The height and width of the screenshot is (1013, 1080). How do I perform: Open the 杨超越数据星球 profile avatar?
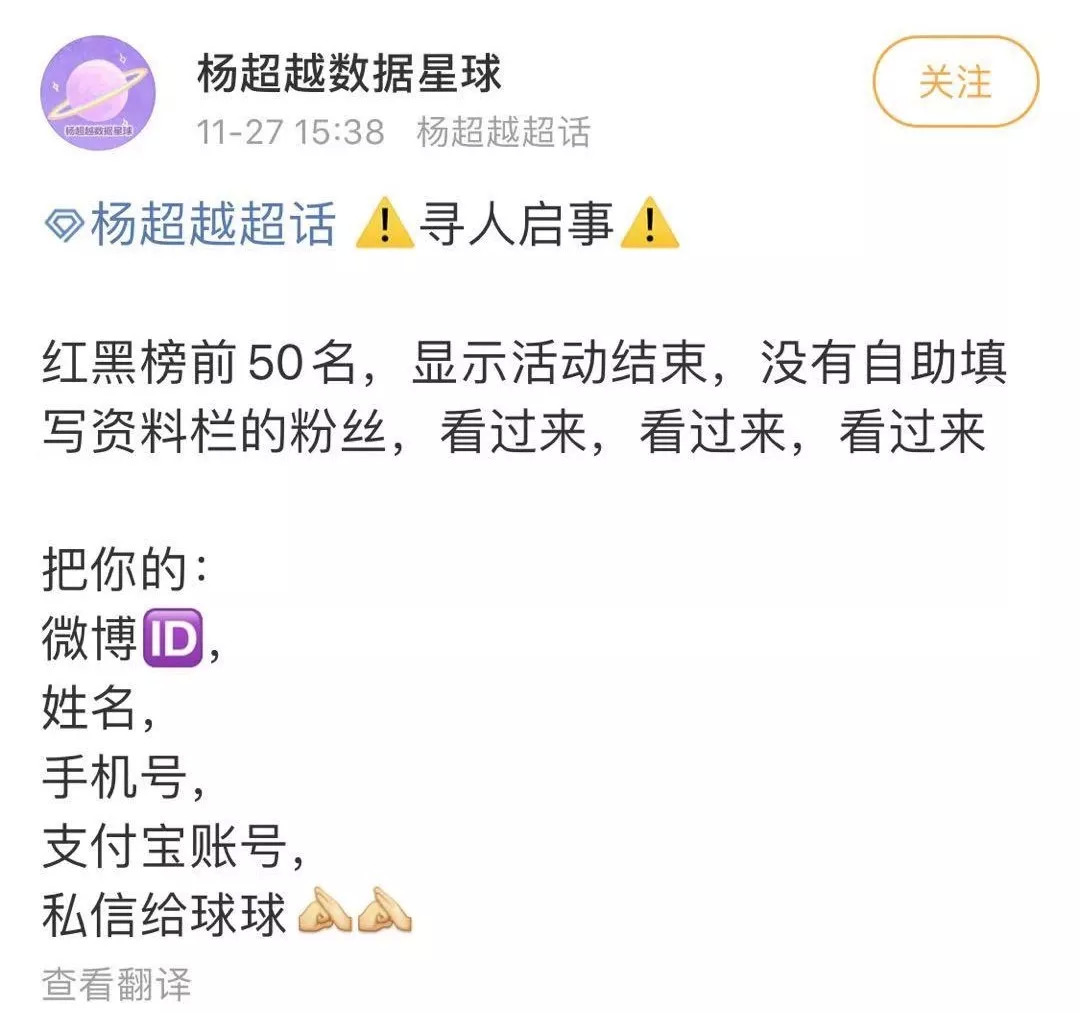point(98,94)
